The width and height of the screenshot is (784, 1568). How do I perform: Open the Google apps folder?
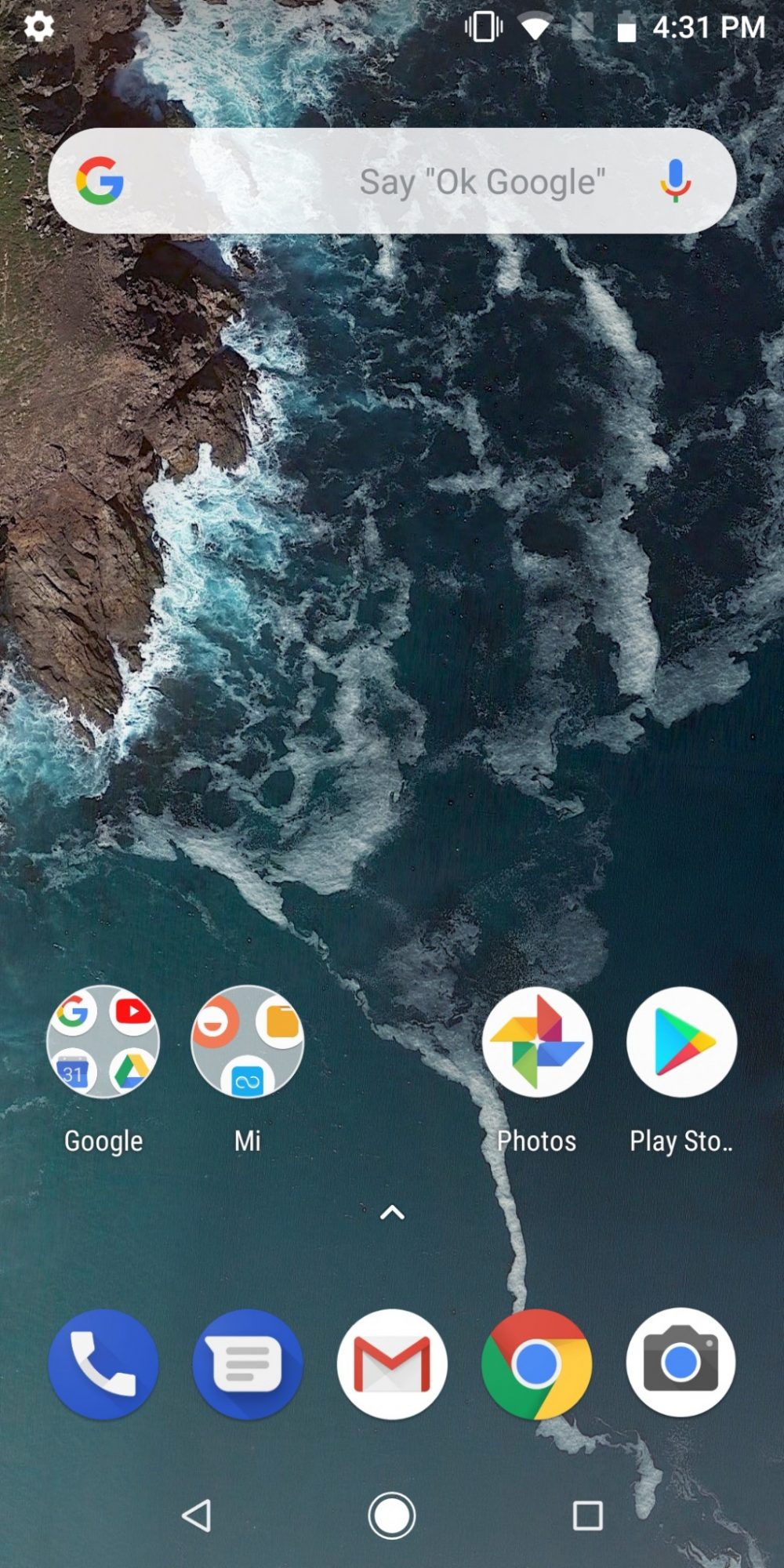tap(103, 1043)
